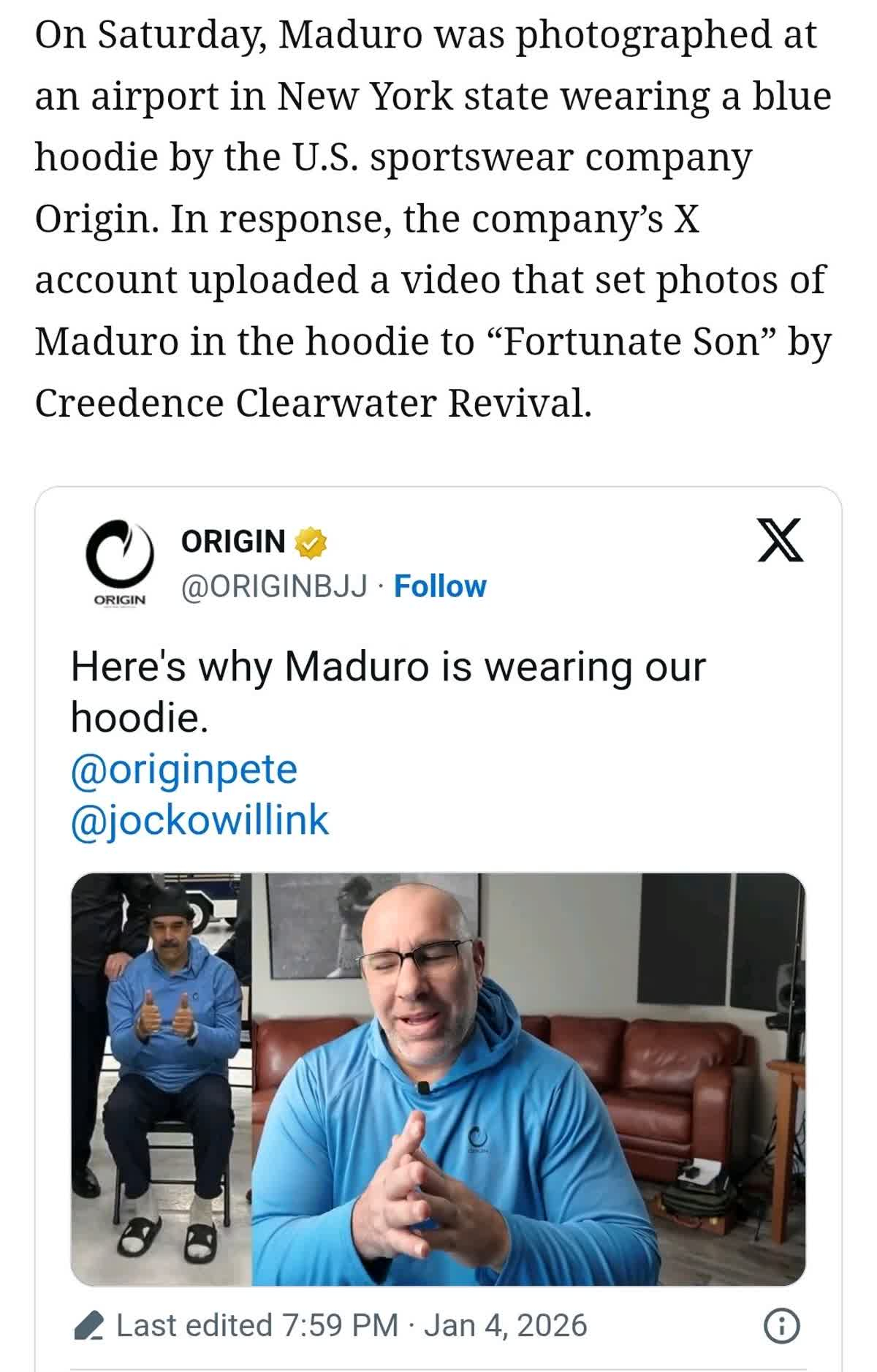Open the @jockowillink mention

click(x=200, y=820)
